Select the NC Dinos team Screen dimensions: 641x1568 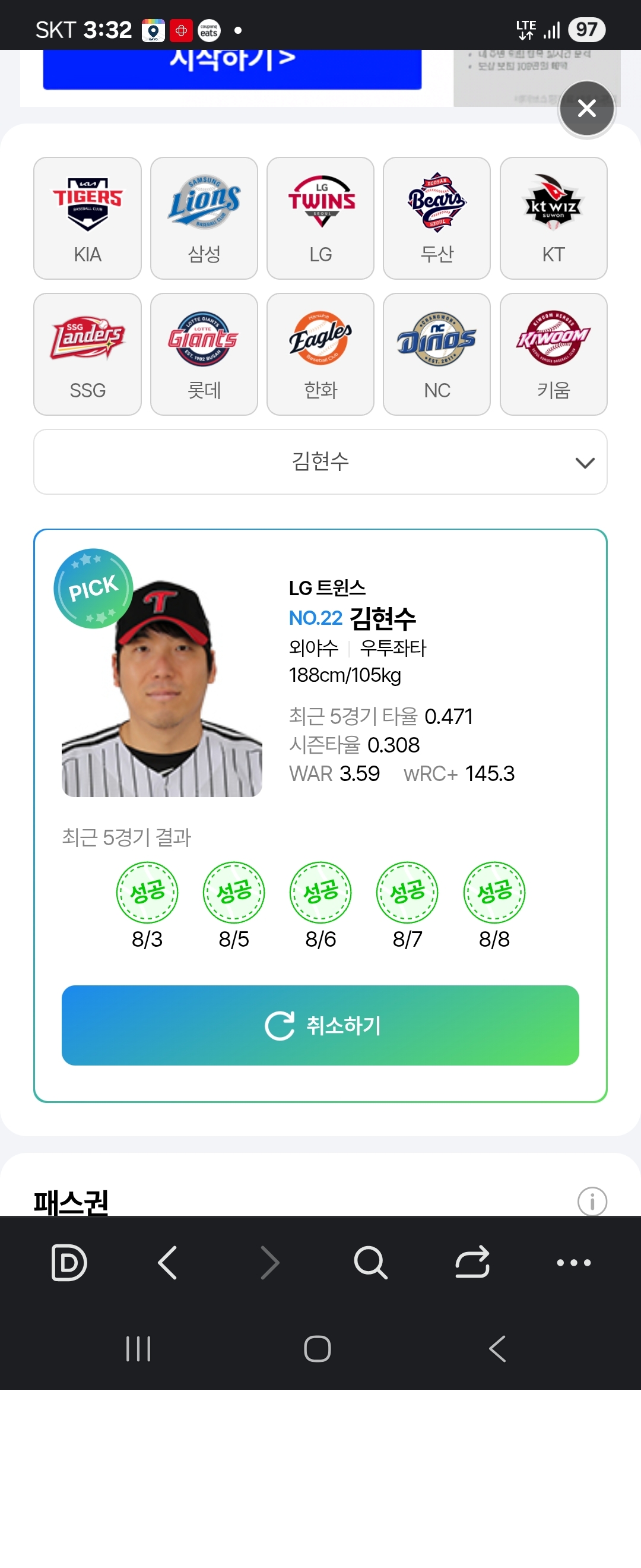point(437,354)
